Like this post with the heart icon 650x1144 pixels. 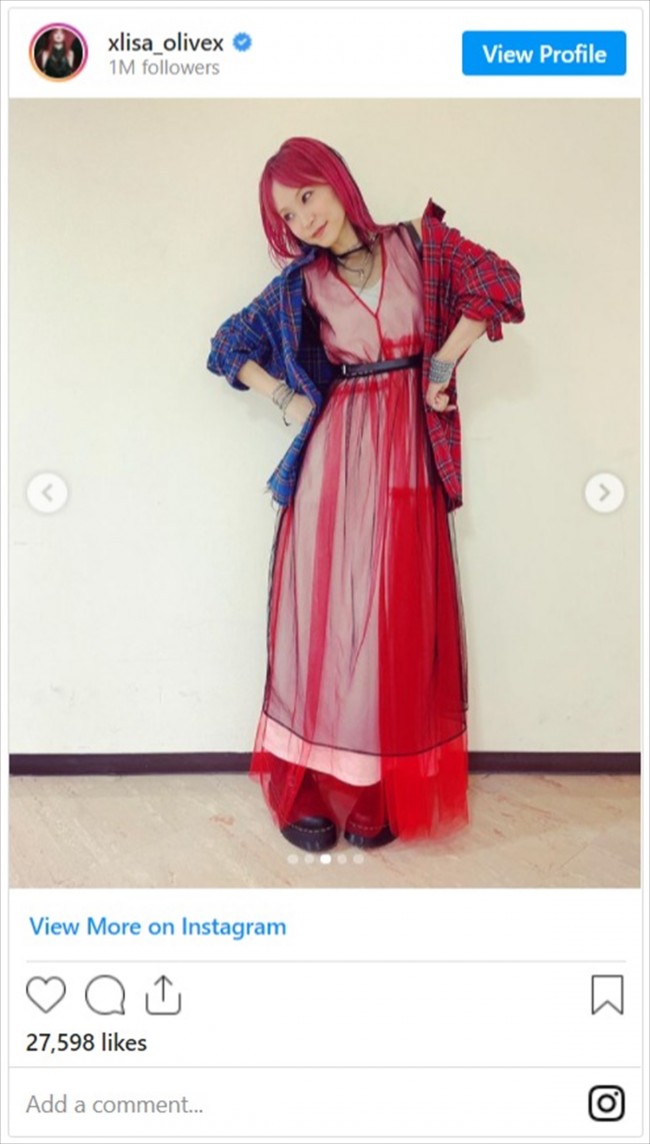(x=46, y=995)
